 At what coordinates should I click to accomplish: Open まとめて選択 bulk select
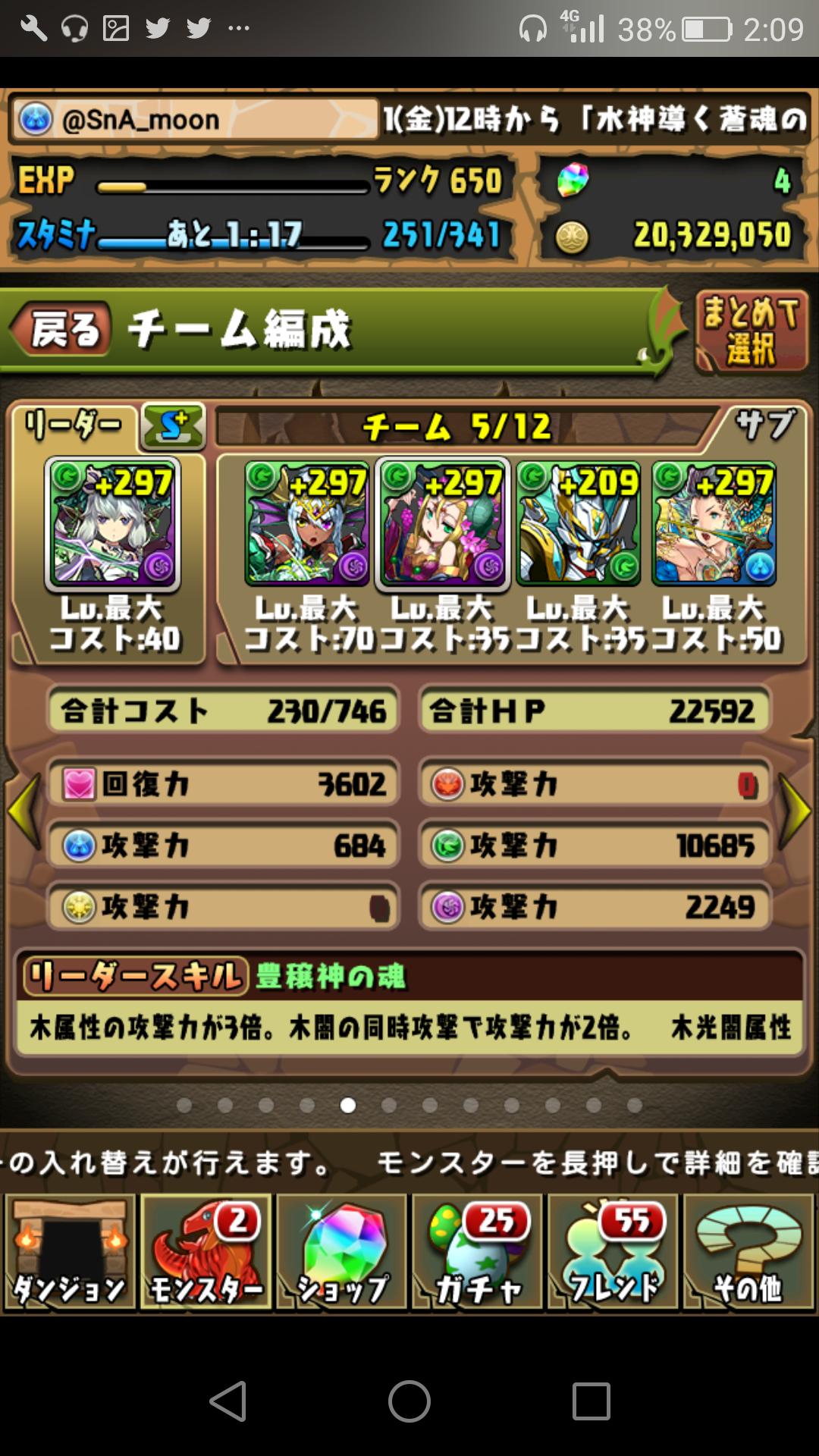752,331
